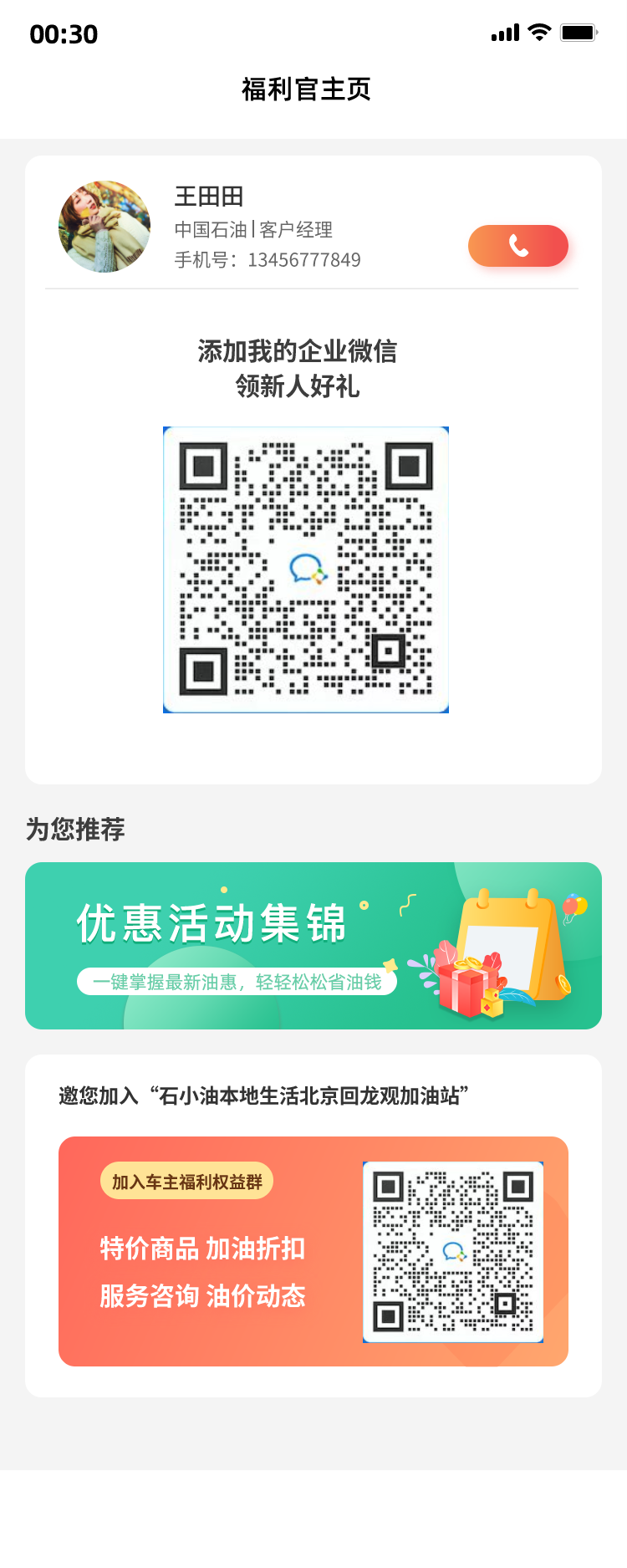Call the customer manager via phone button

point(518,246)
